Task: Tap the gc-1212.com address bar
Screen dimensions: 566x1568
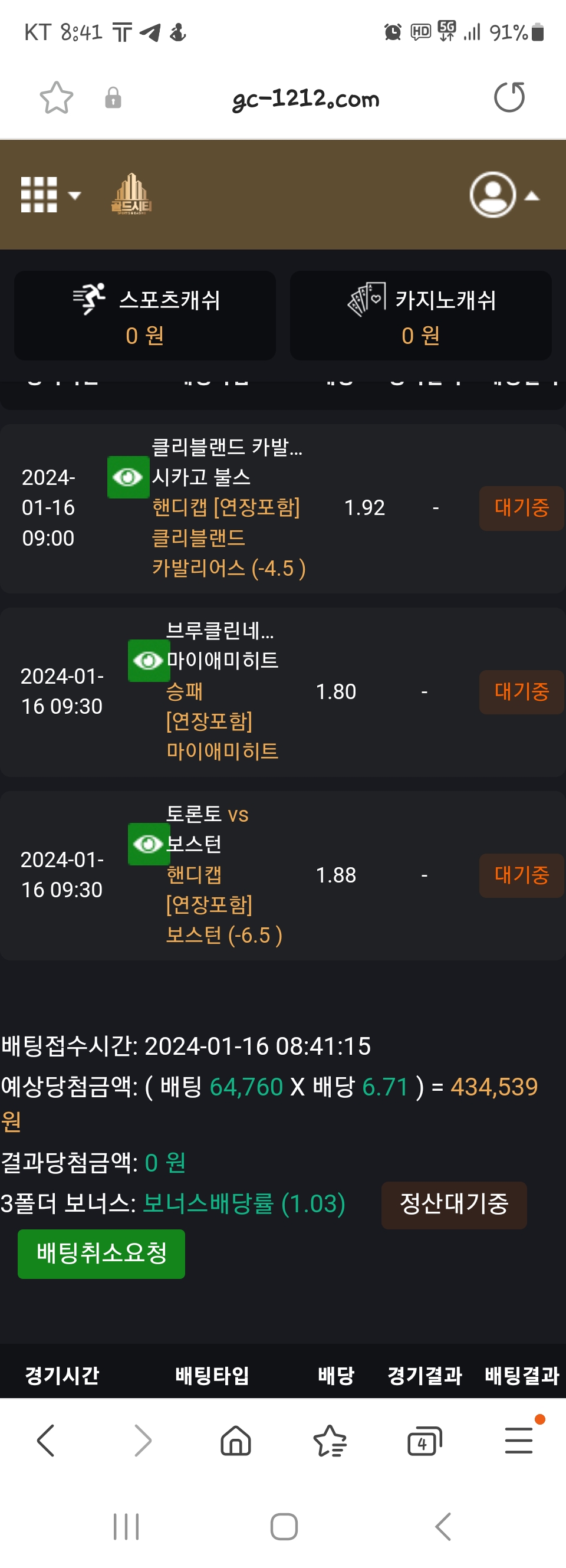Action: point(305,99)
